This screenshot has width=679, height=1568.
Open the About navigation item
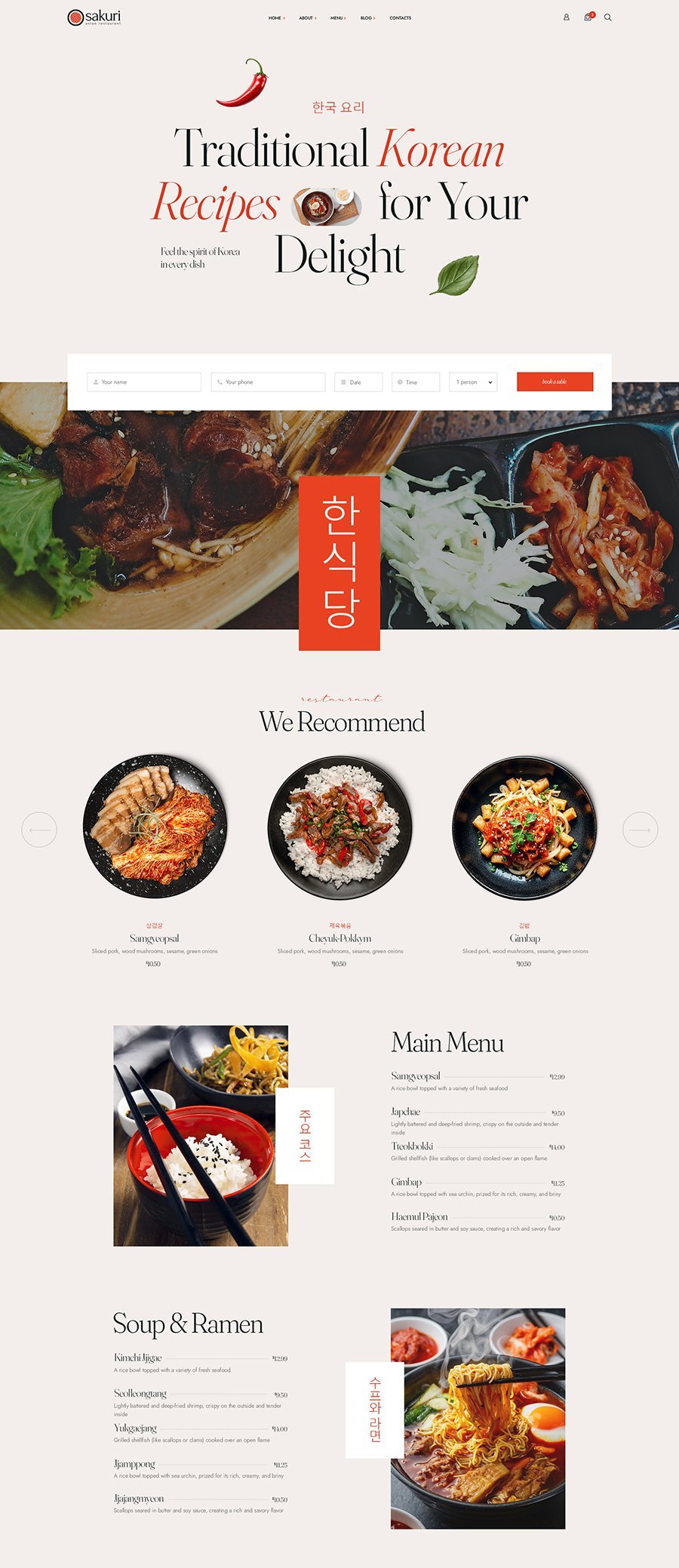coord(306,17)
